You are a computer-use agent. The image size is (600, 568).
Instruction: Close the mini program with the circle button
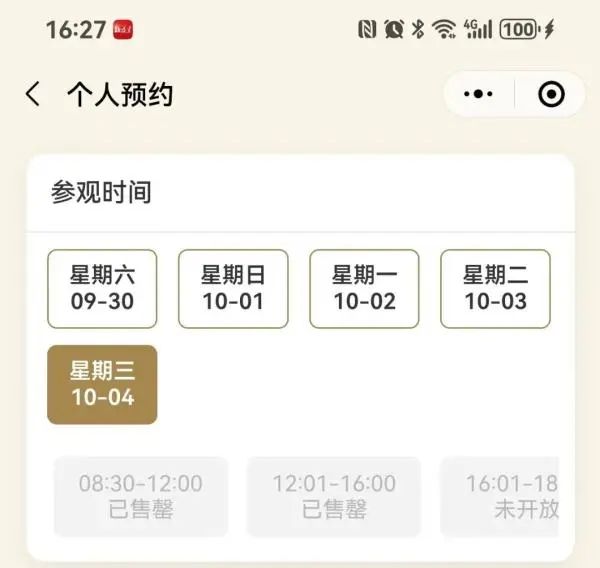click(x=551, y=95)
